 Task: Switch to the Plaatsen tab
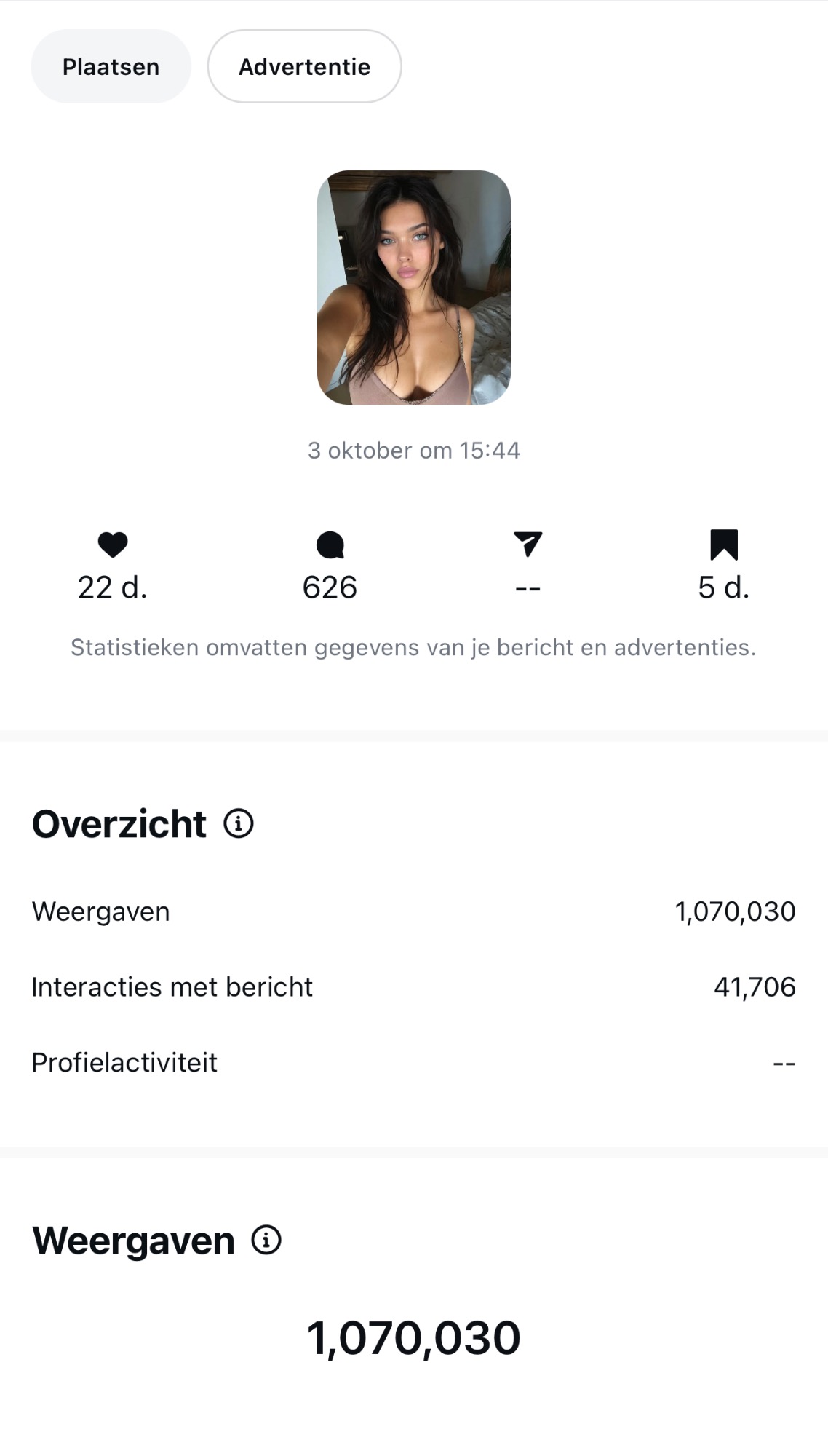tap(111, 67)
